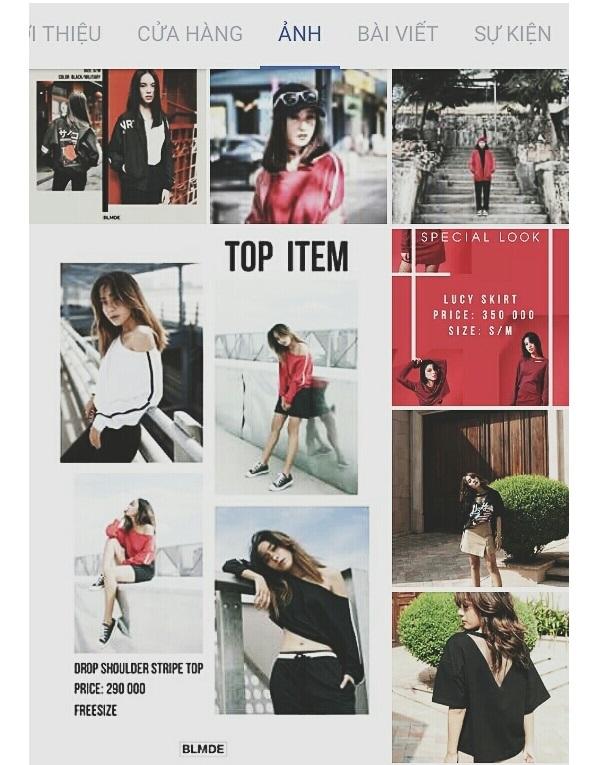Open photo of girl in red jacket with cap
The height and width of the screenshot is (765, 601).
pos(298,146)
